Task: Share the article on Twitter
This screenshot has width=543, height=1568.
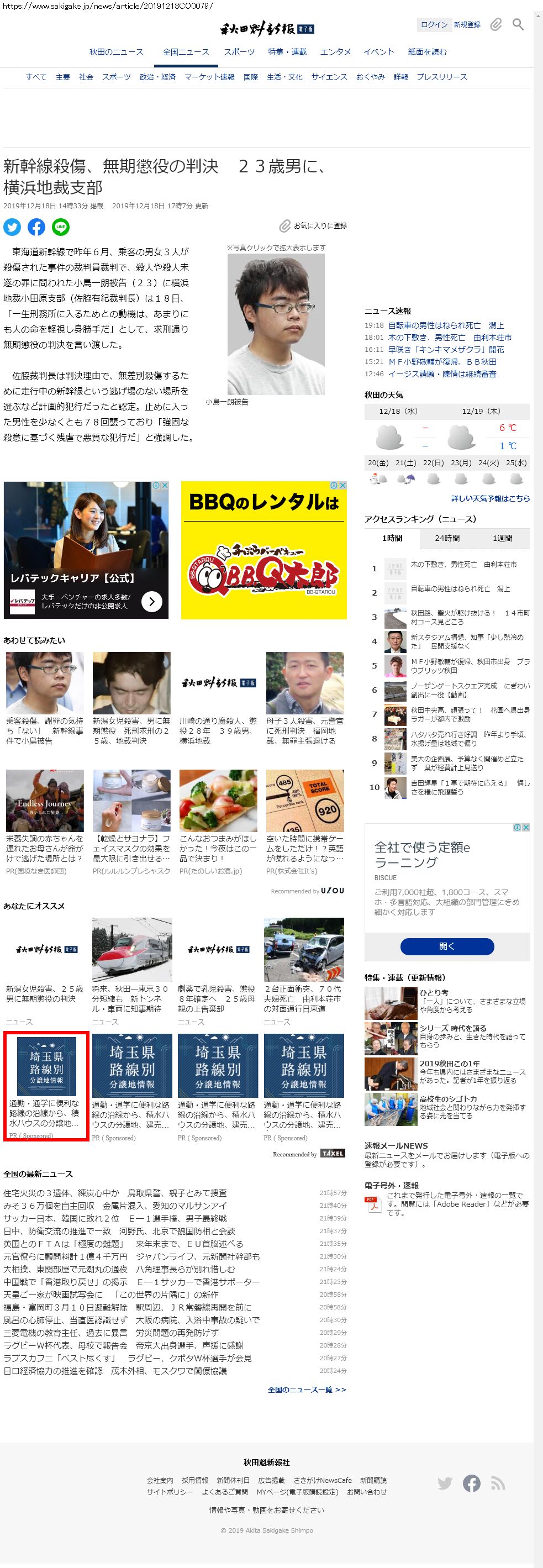Action: click(x=12, y=227)
